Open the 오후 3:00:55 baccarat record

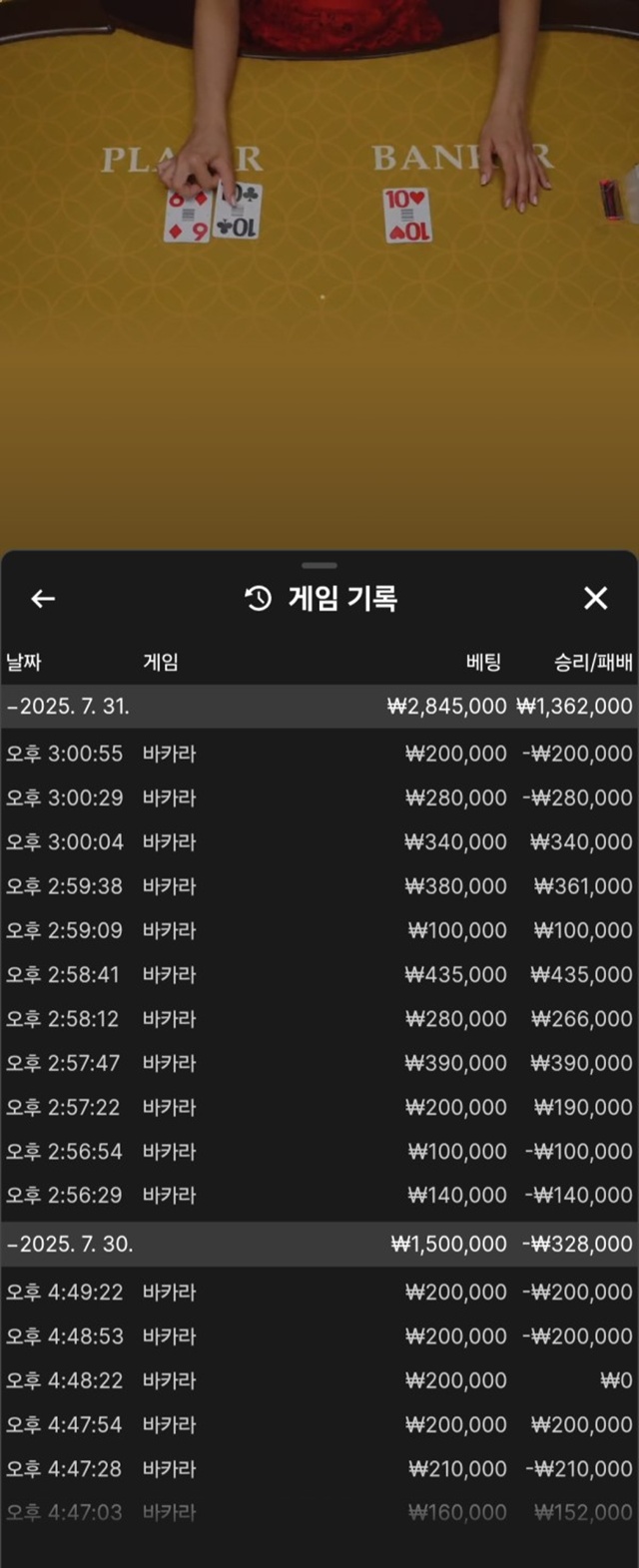[x=319, y=755]
